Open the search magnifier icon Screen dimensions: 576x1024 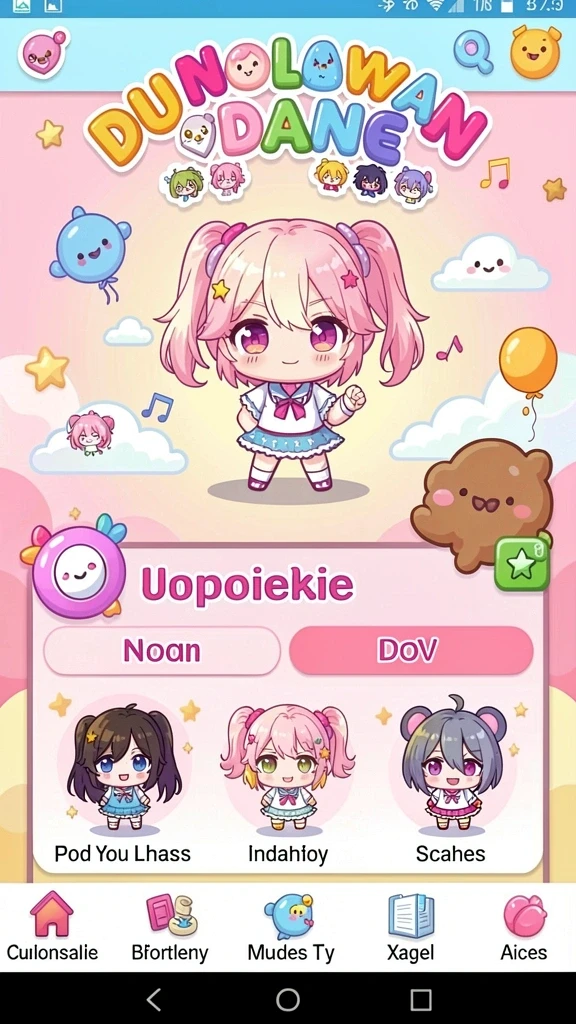coord(473,52)
